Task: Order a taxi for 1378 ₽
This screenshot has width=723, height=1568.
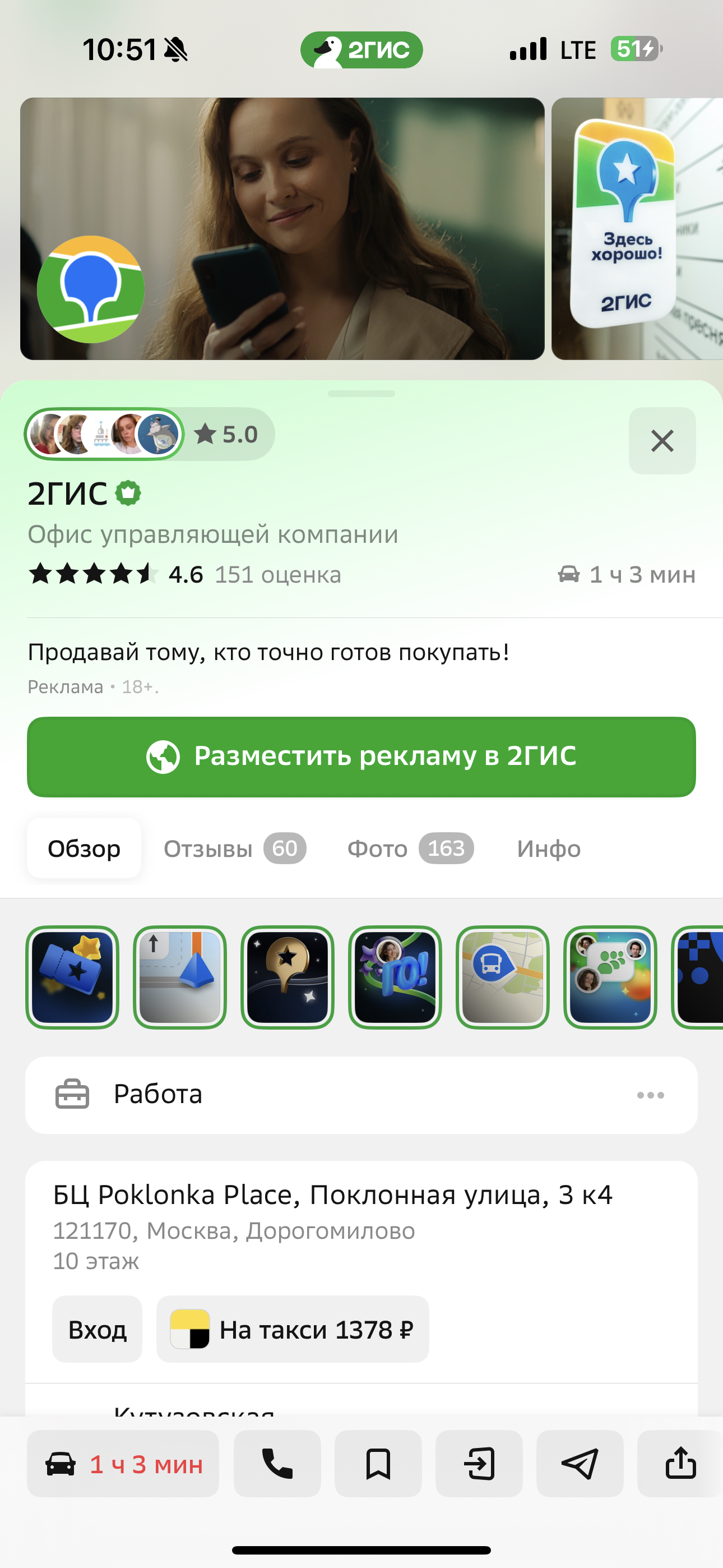Action: point(293,1330)
